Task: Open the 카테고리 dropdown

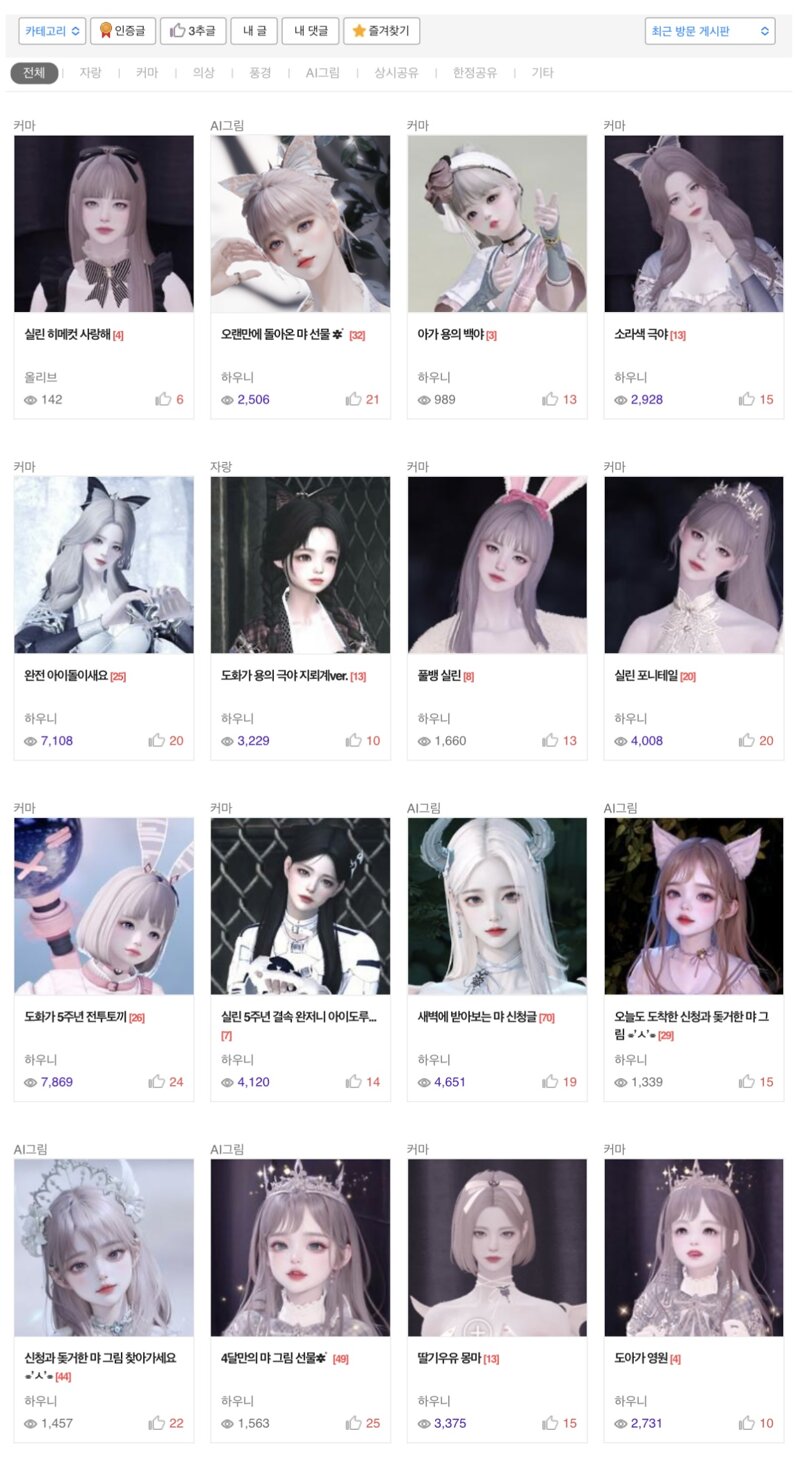Action: pyautogui.click(x=52, y=31)
